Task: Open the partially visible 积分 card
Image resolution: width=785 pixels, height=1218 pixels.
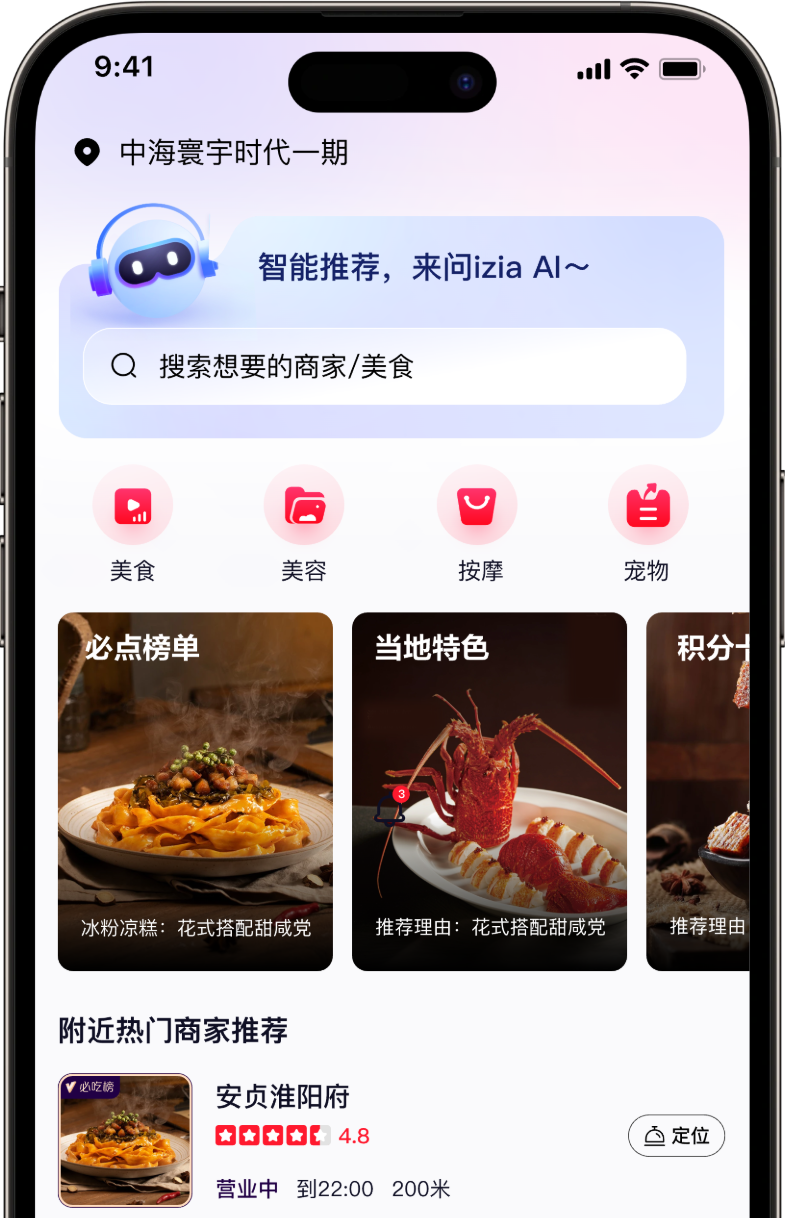Action: (698, 790)
